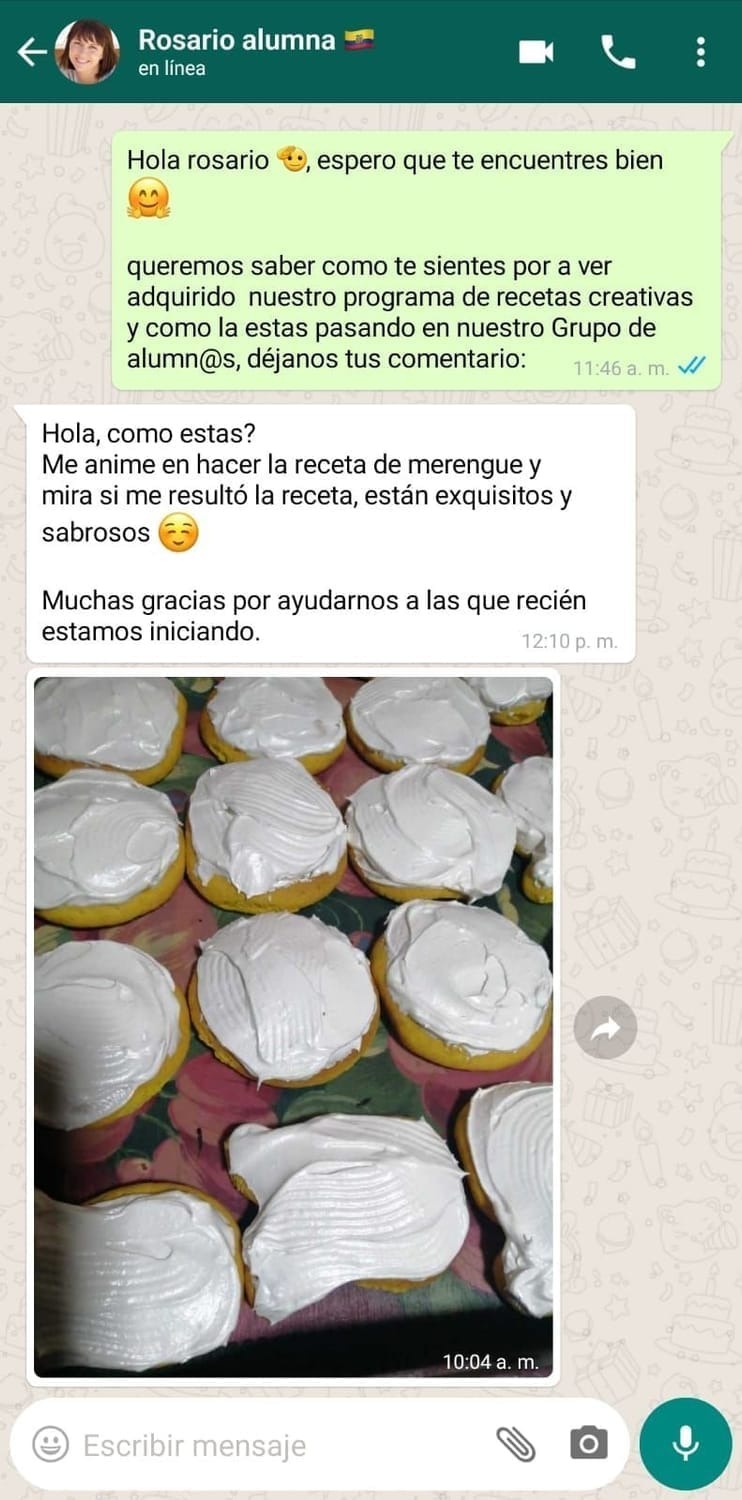The height and width of the screenshot is (1500, 742).
Task: Tap the Ecuador flag next to contact name
Action: (362, 39)
